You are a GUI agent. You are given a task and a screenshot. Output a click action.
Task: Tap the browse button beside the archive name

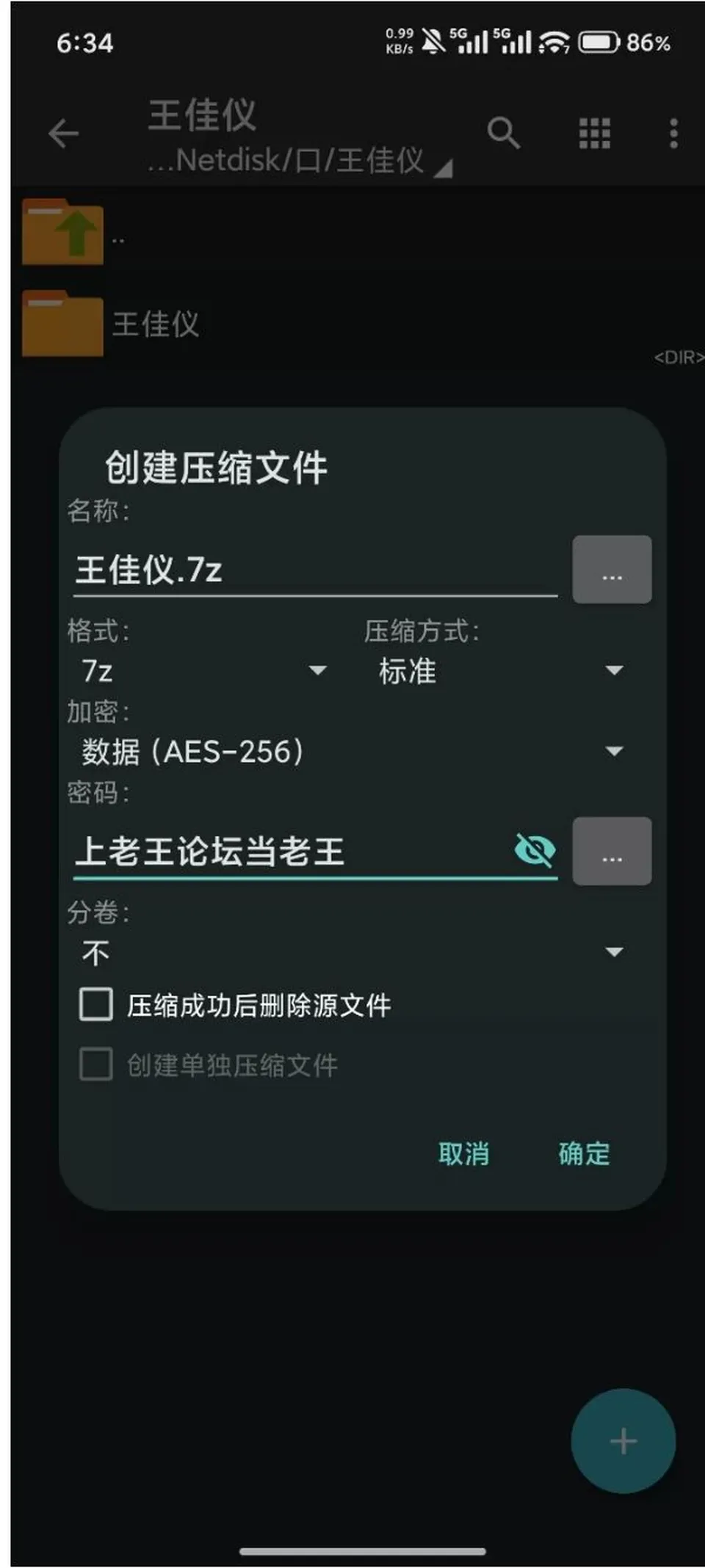(612, 570)
